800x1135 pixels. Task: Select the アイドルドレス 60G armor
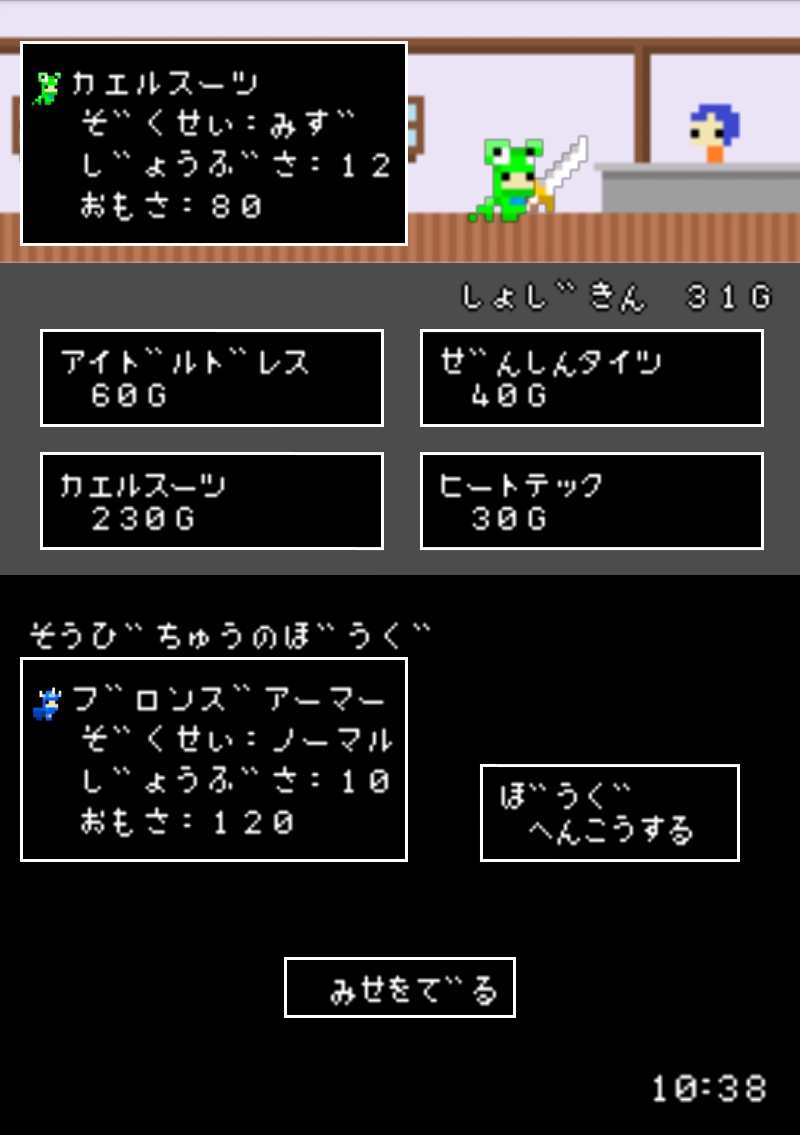(x=212, y=378)
